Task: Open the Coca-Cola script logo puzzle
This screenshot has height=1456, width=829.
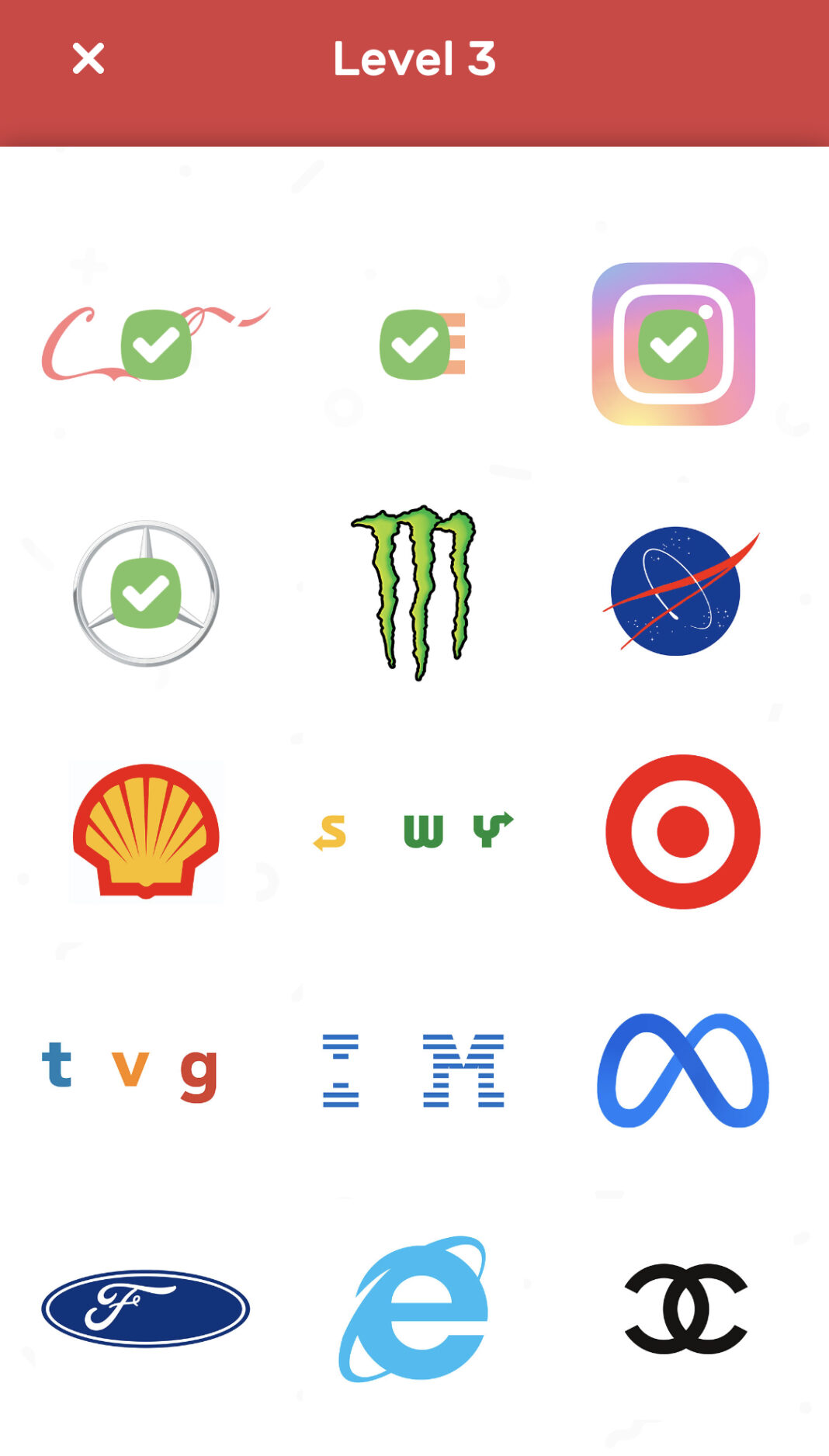Action: 153,345
